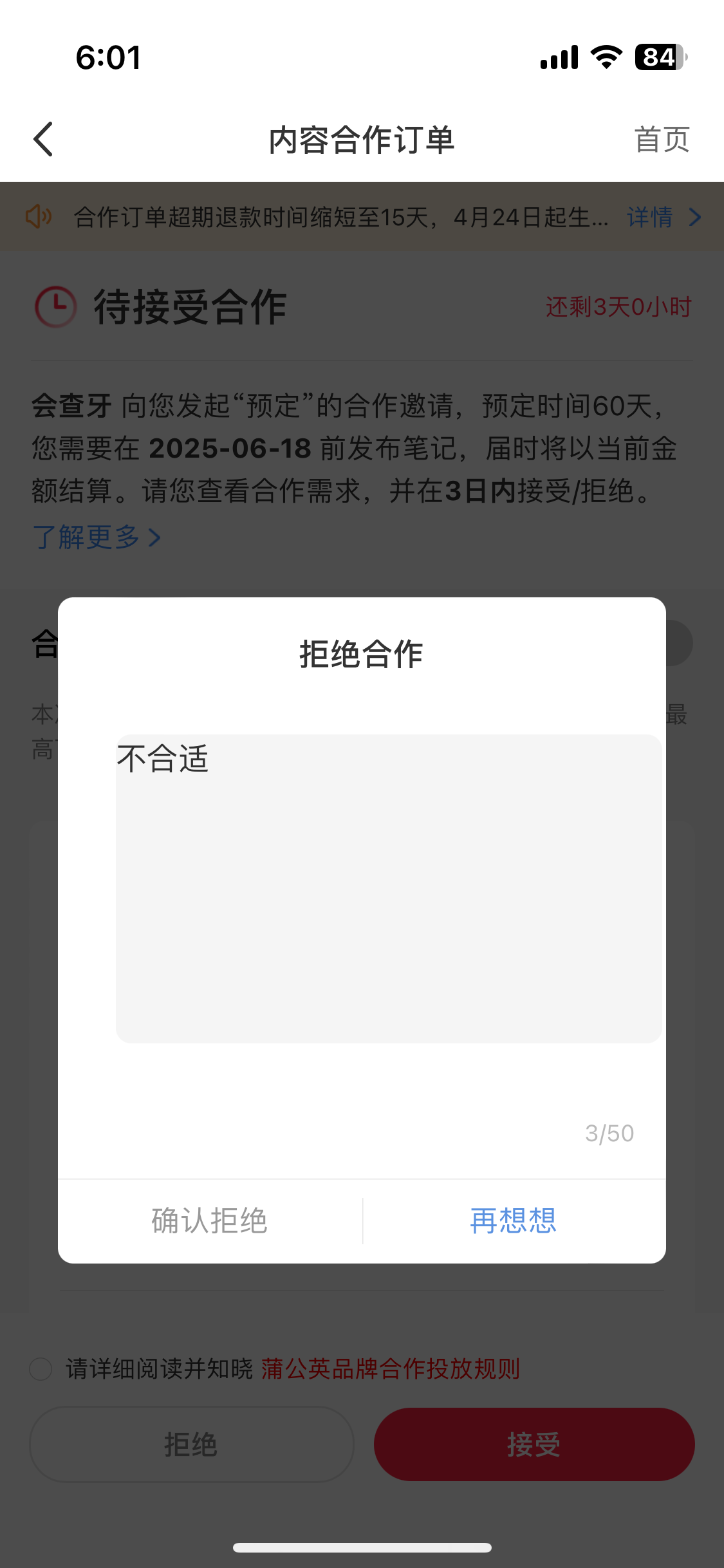Focus the rejection reason text field

[389, 888]
